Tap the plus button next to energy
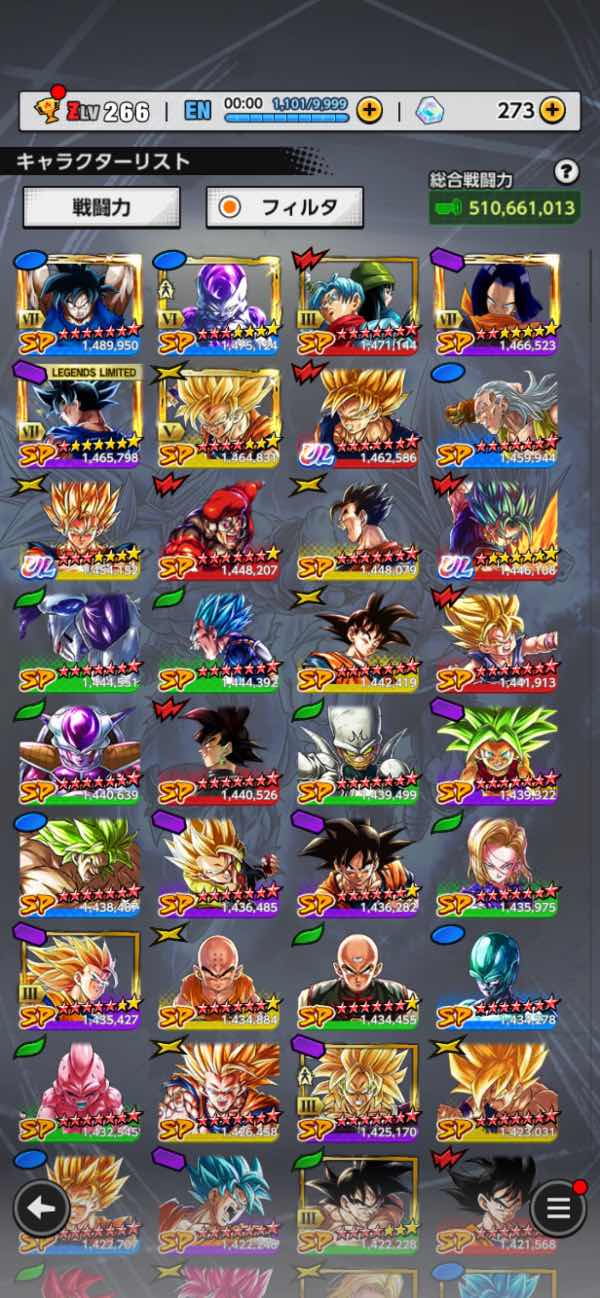The image size is (600, 1298). click(x=369, y=110)
